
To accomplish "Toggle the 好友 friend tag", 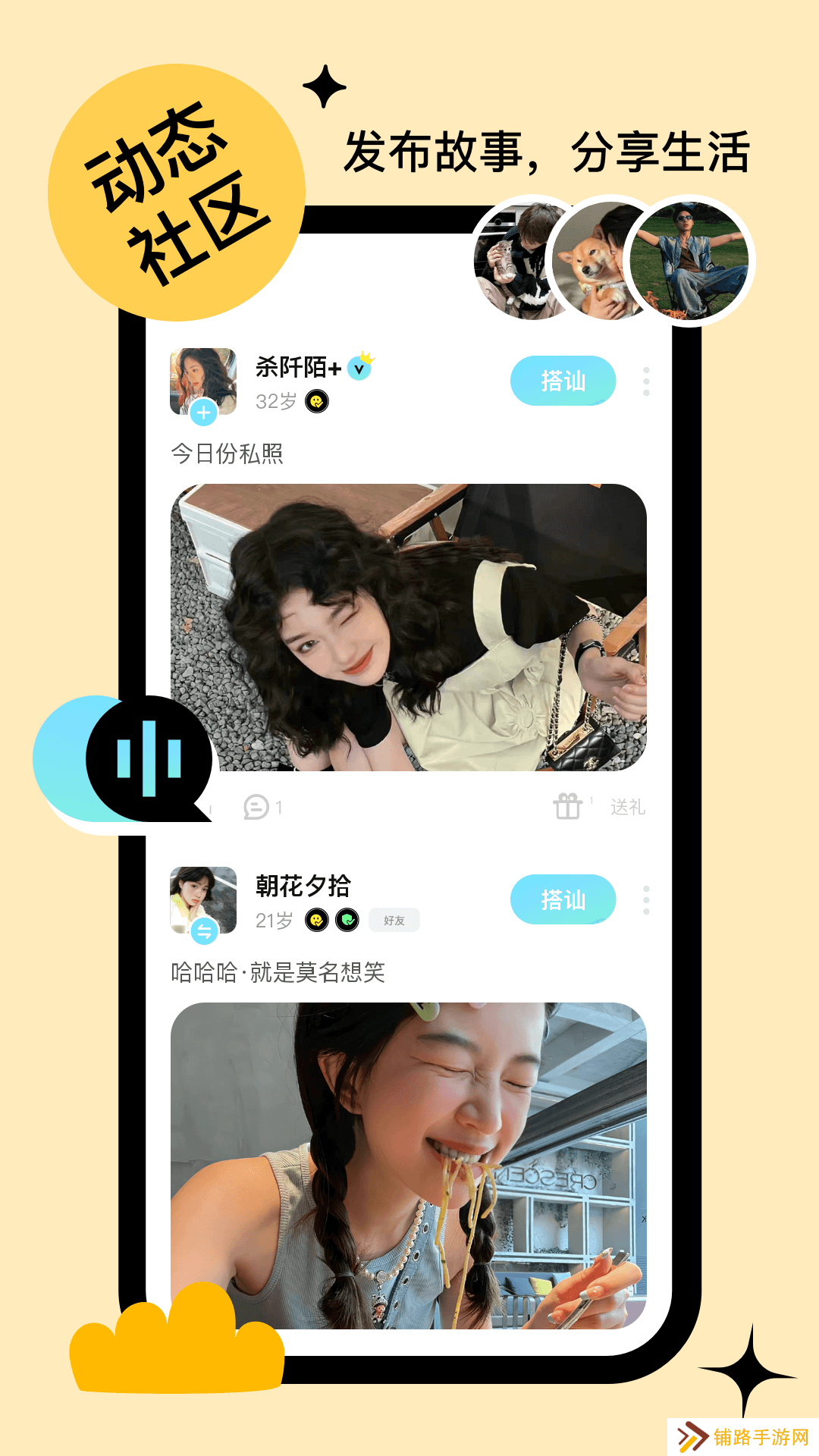I will [395, 919].
